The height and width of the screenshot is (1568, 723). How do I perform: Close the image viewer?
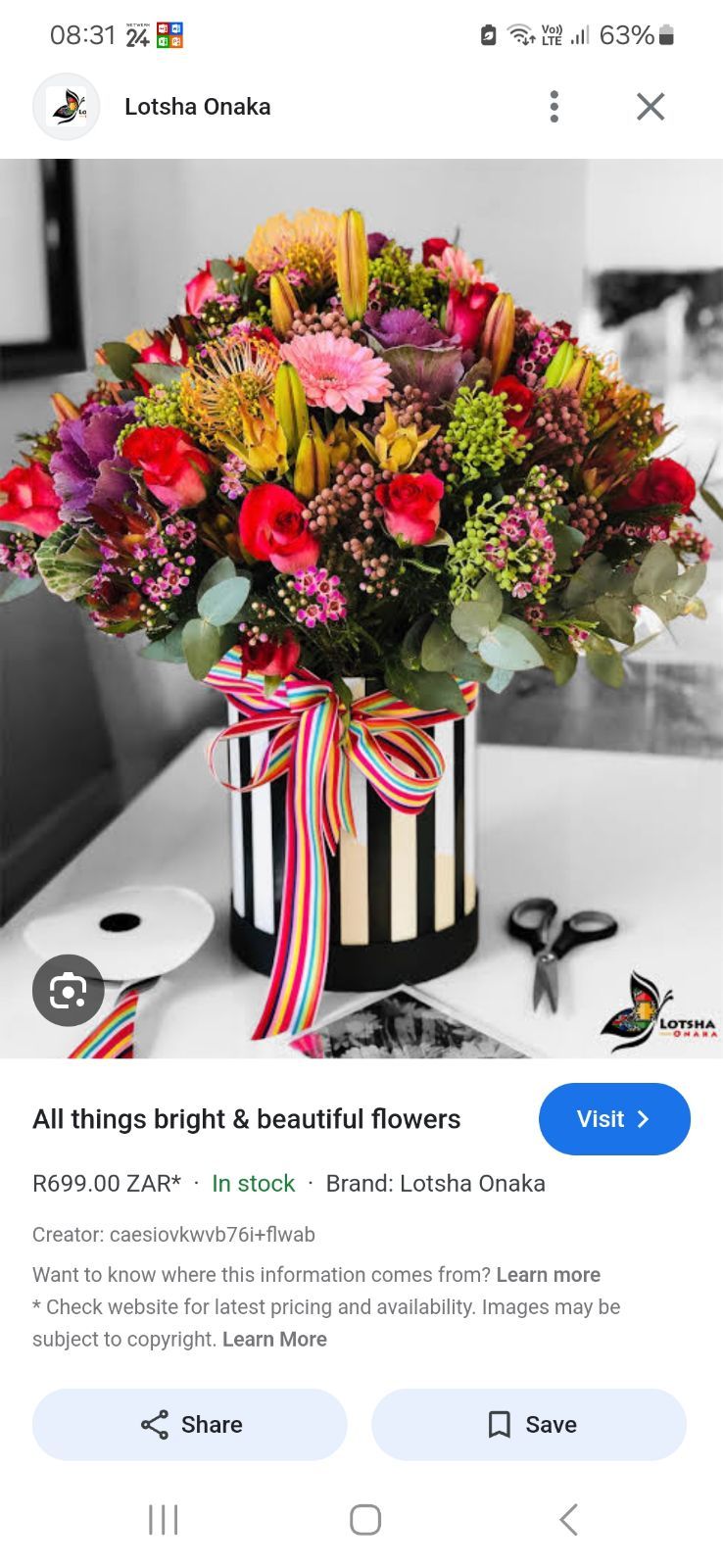tap(651, 107)
